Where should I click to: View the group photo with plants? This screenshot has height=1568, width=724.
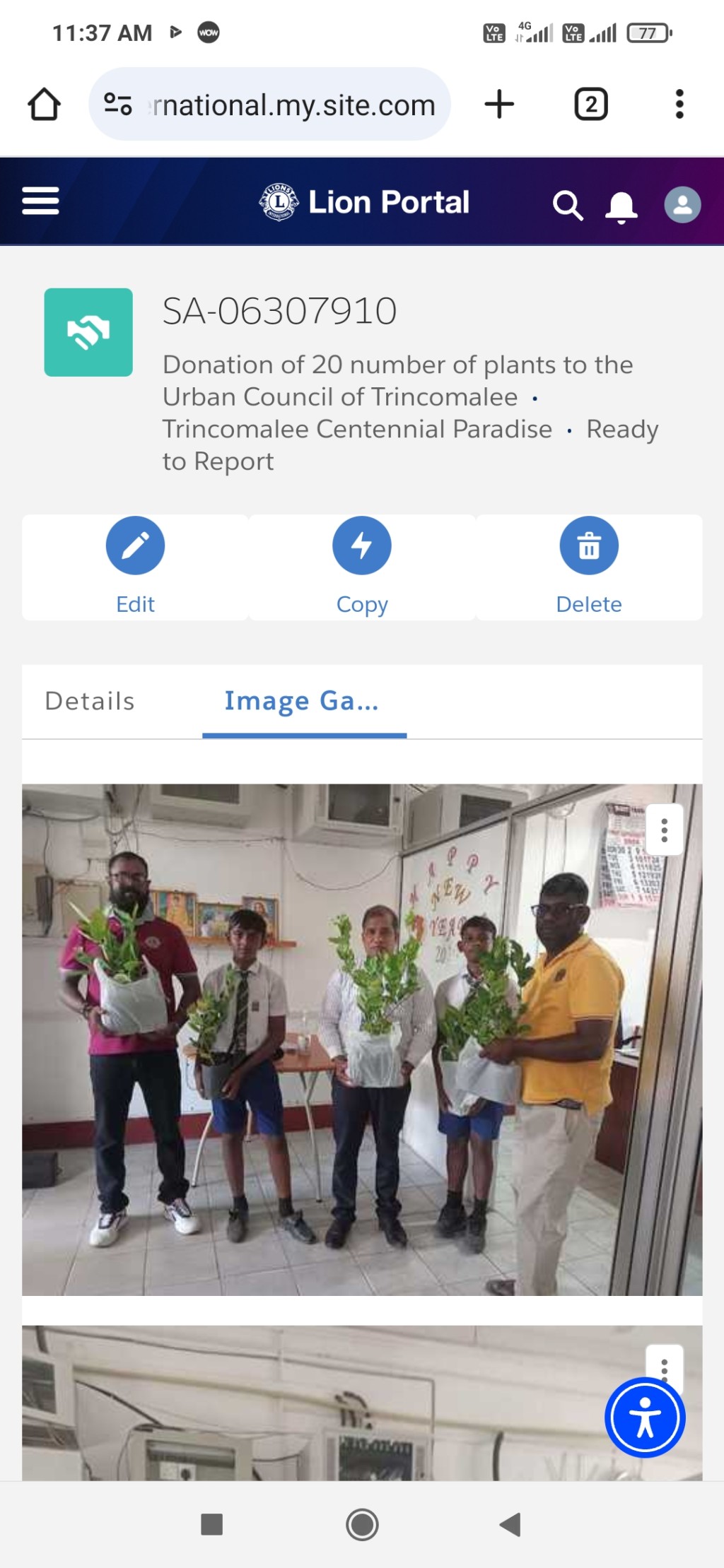(362, 1039)
